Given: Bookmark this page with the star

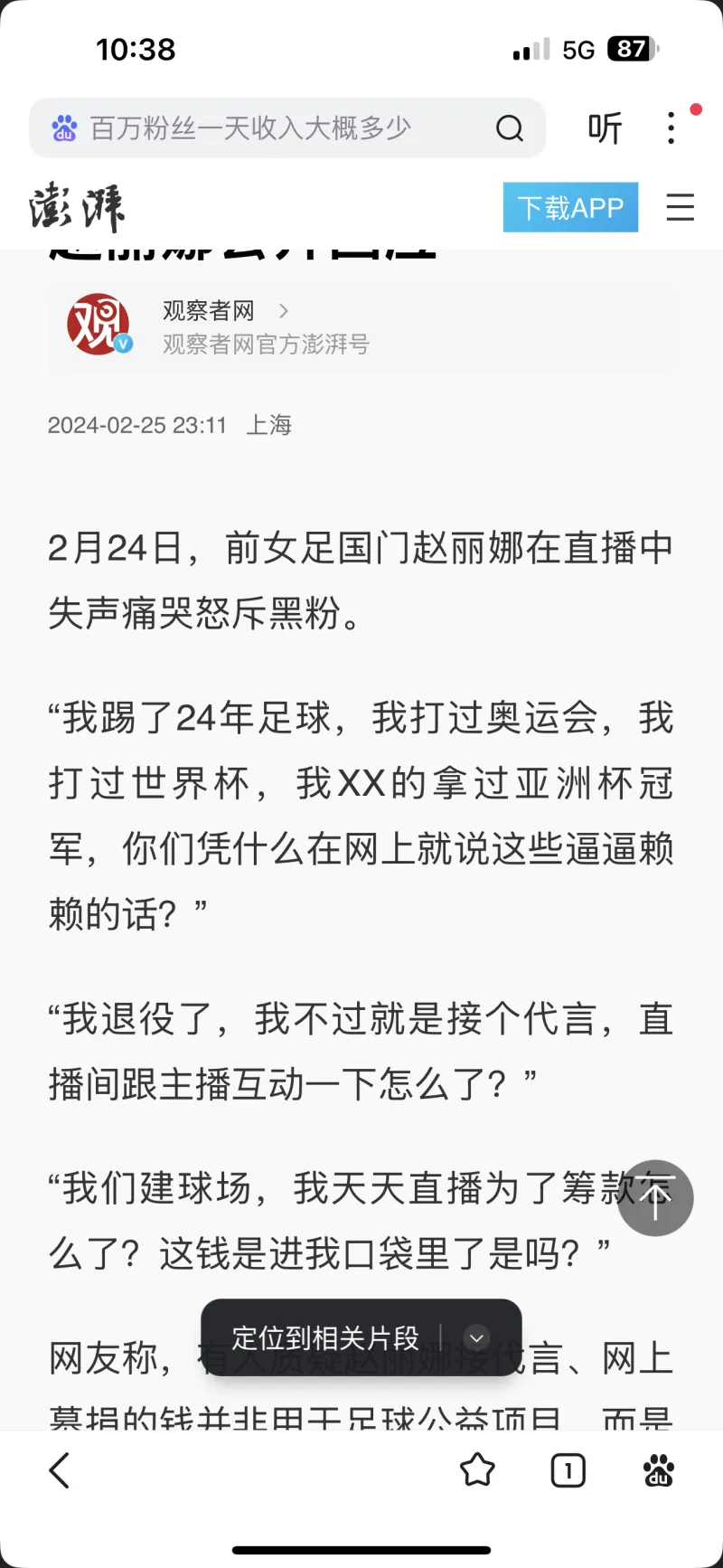Looking at the screenshot, I should (477, 1470).
